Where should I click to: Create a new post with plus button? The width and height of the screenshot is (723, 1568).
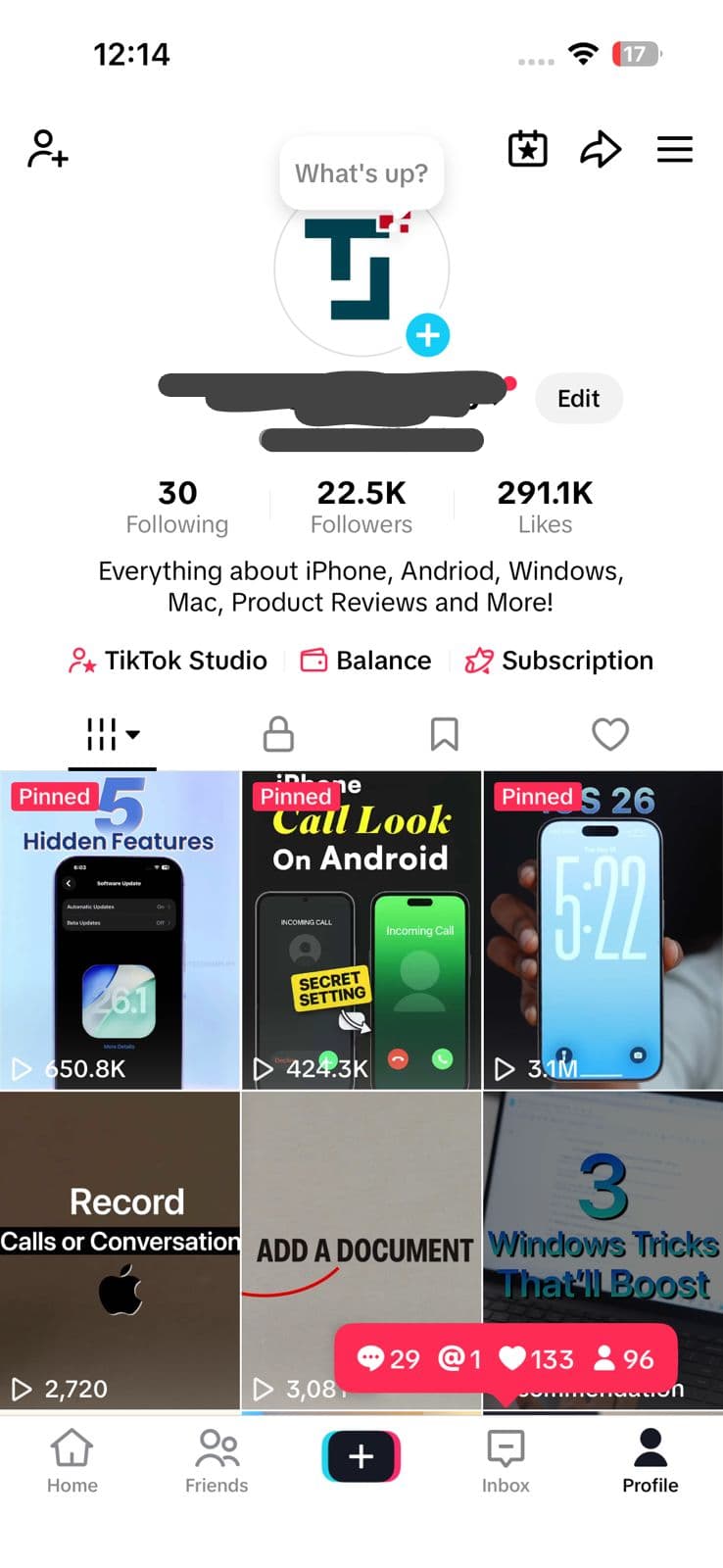361,1456
